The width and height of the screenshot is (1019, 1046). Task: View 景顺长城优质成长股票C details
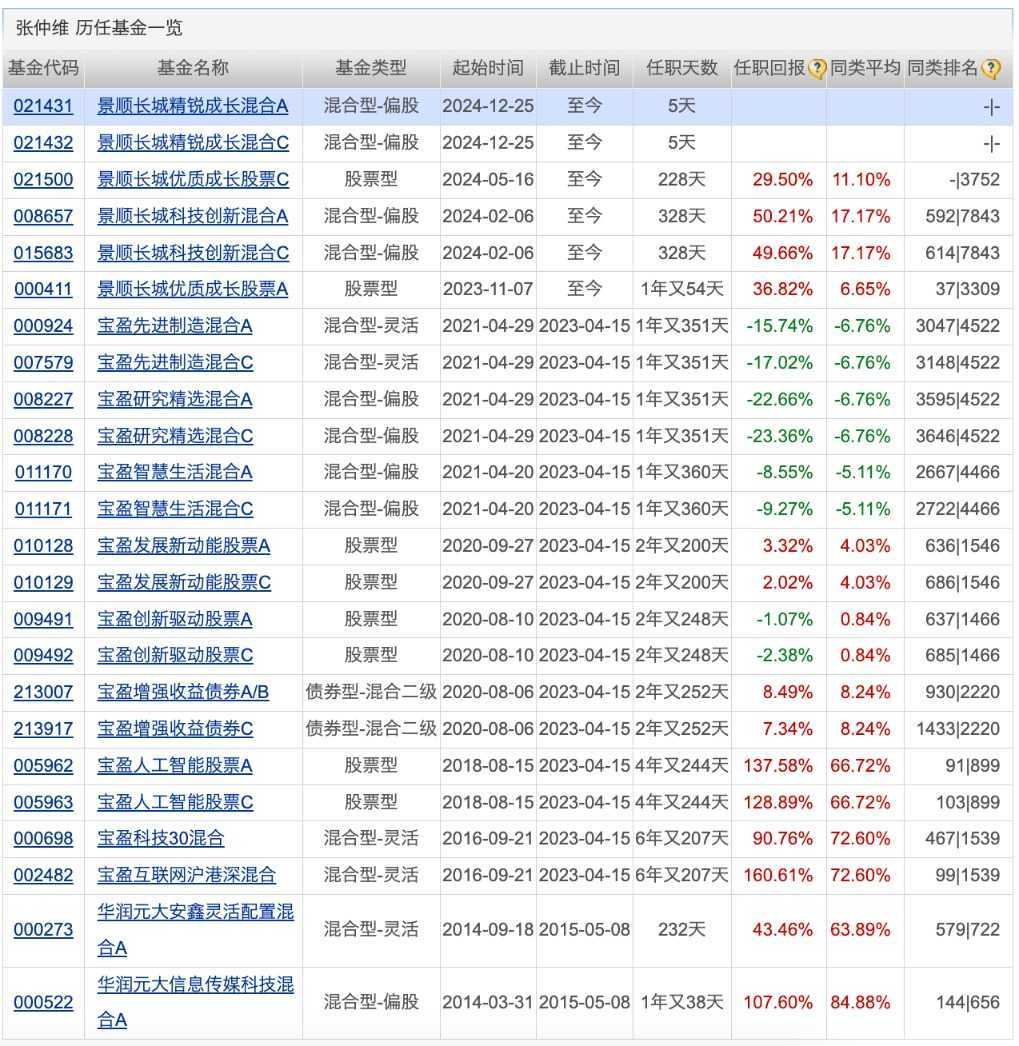click(x=192, y=180)
